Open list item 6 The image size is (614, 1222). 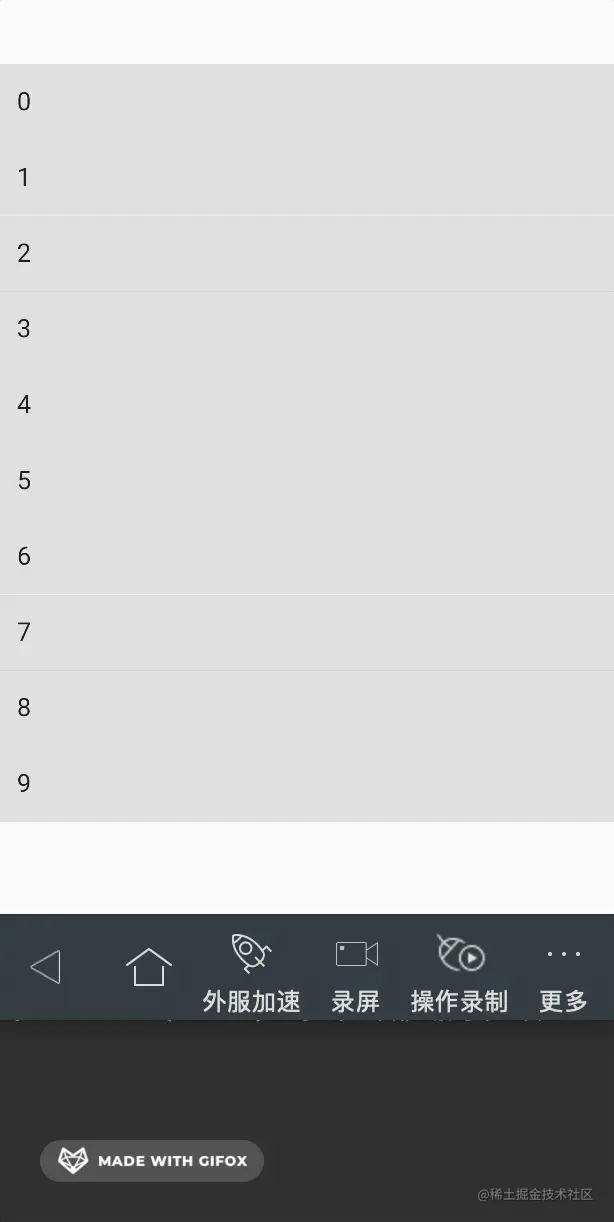pyautogui.click(x=306, y=556)
